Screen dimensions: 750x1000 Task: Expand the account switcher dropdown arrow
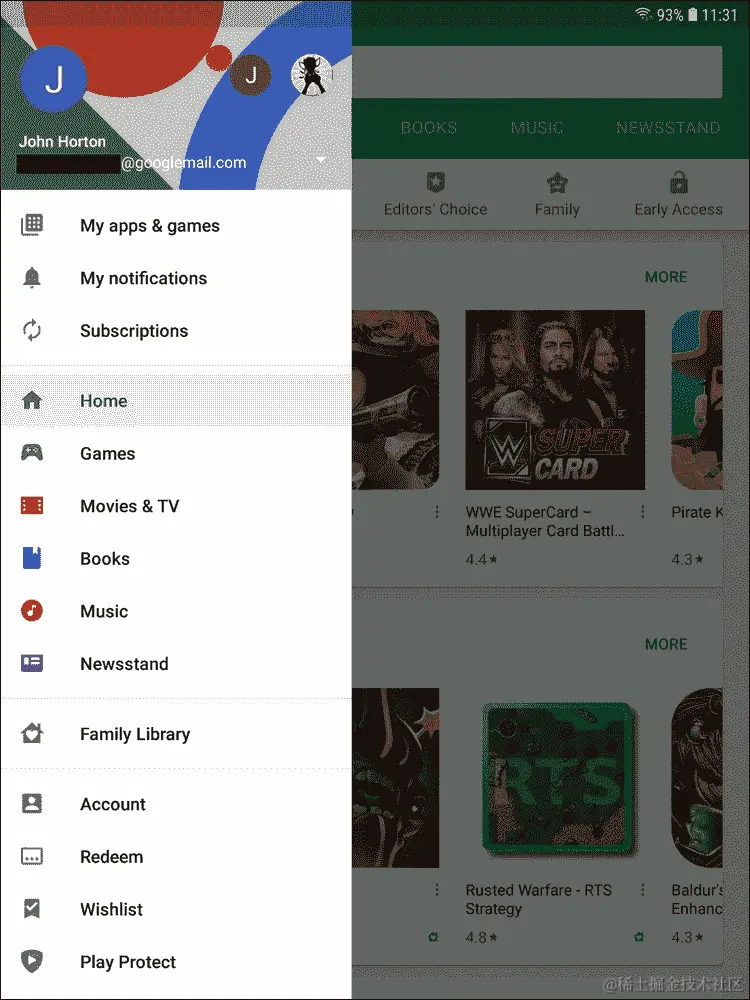tap(320, 160)
